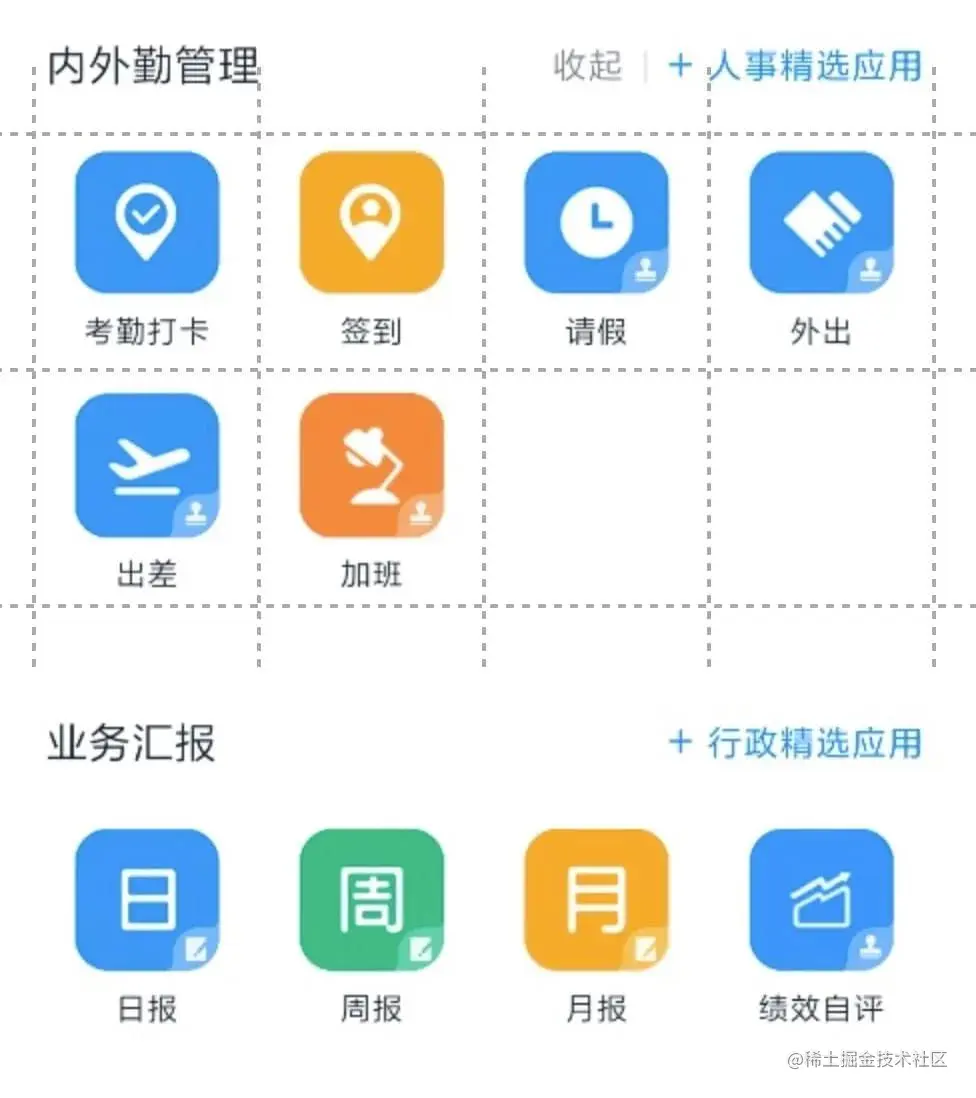Image resolution: width=976 pixels, height=1098 pixels.
Task: Open 行政精选应用 link
Action: click(795, 743)
